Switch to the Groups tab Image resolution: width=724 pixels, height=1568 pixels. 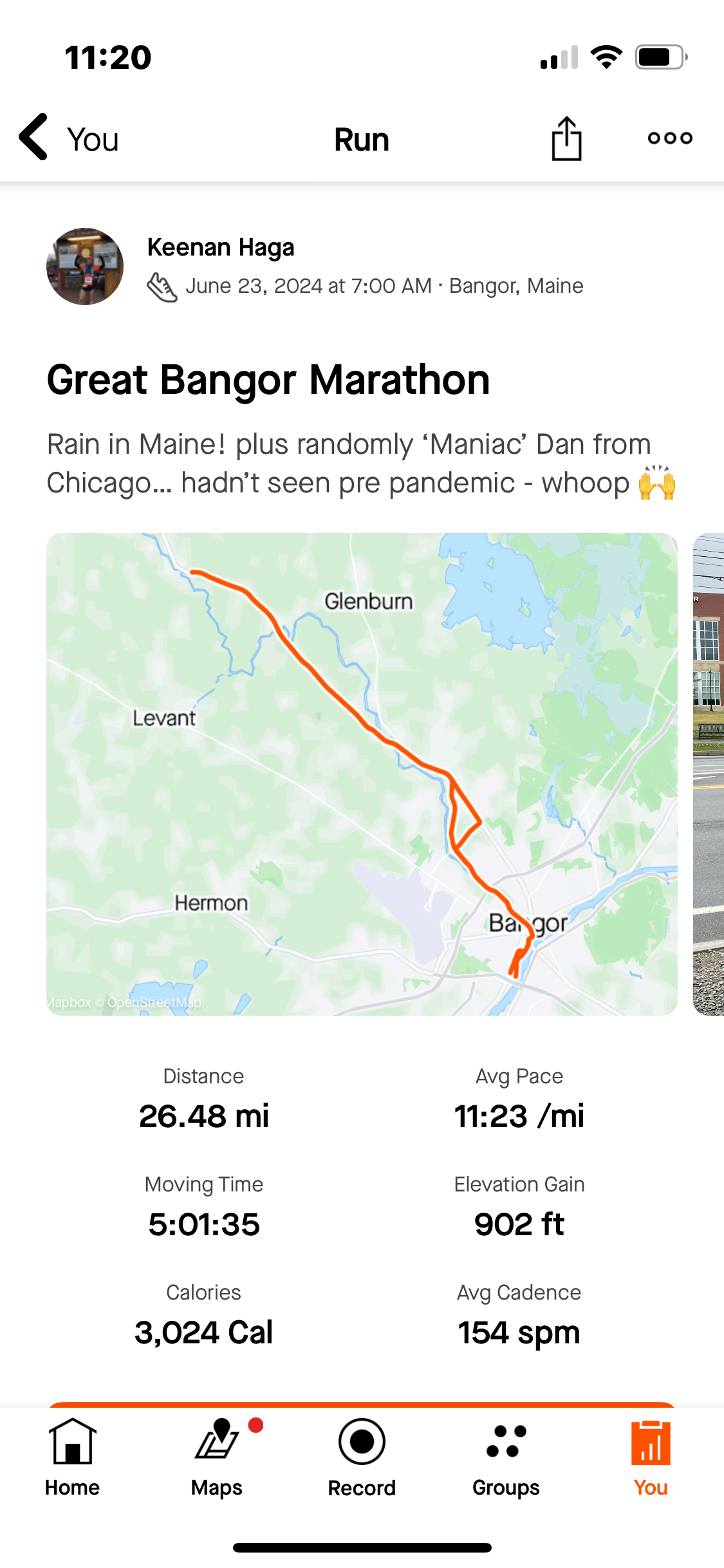506,1458
